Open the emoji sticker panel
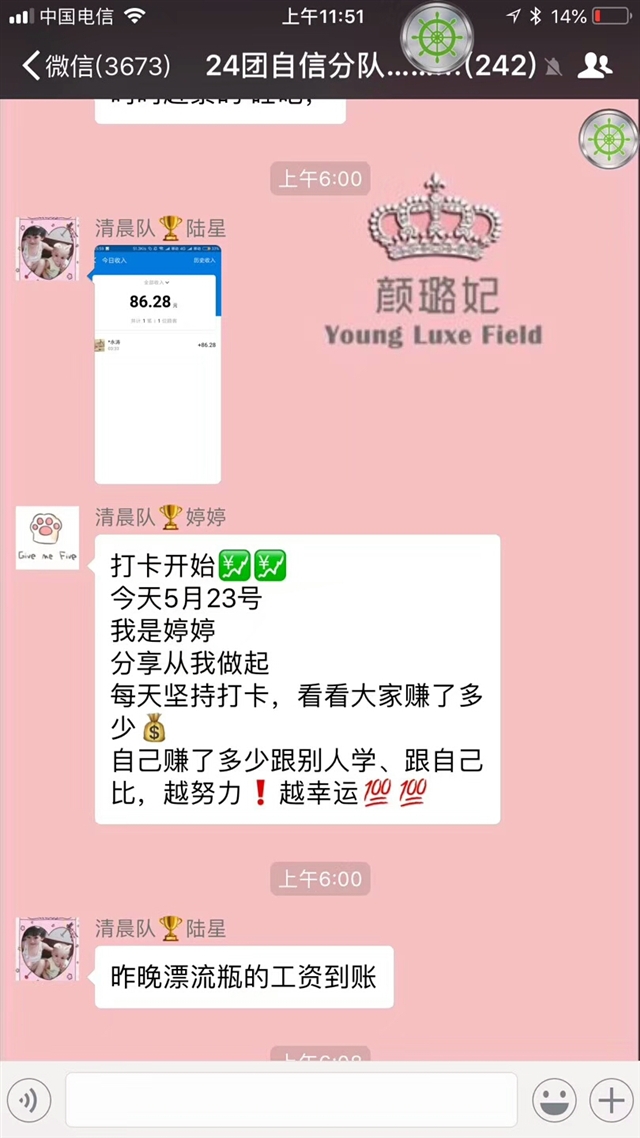The image size is (640, 1138). tap(554, 1101)
